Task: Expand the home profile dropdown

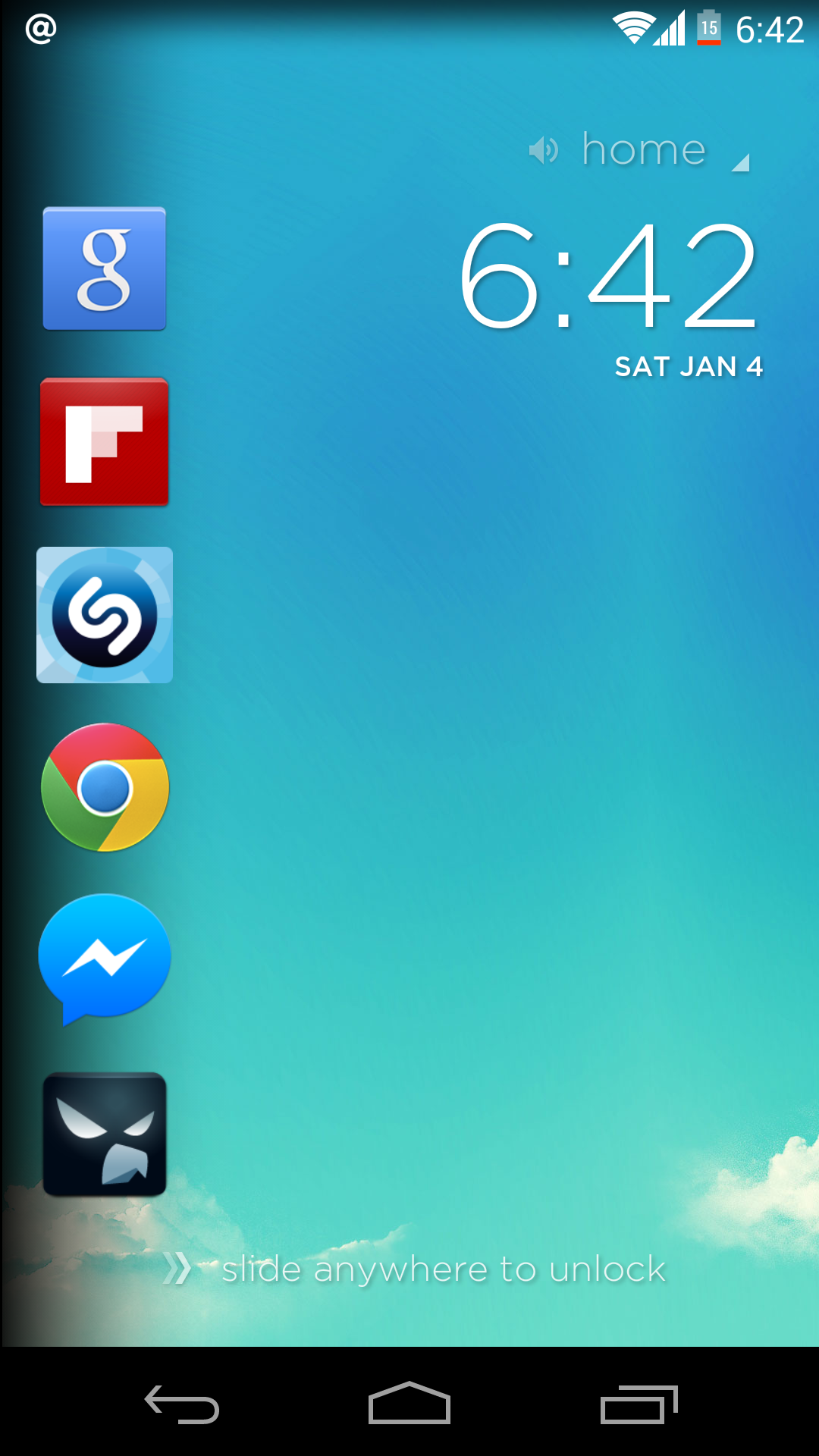Action: click(740, 162)
